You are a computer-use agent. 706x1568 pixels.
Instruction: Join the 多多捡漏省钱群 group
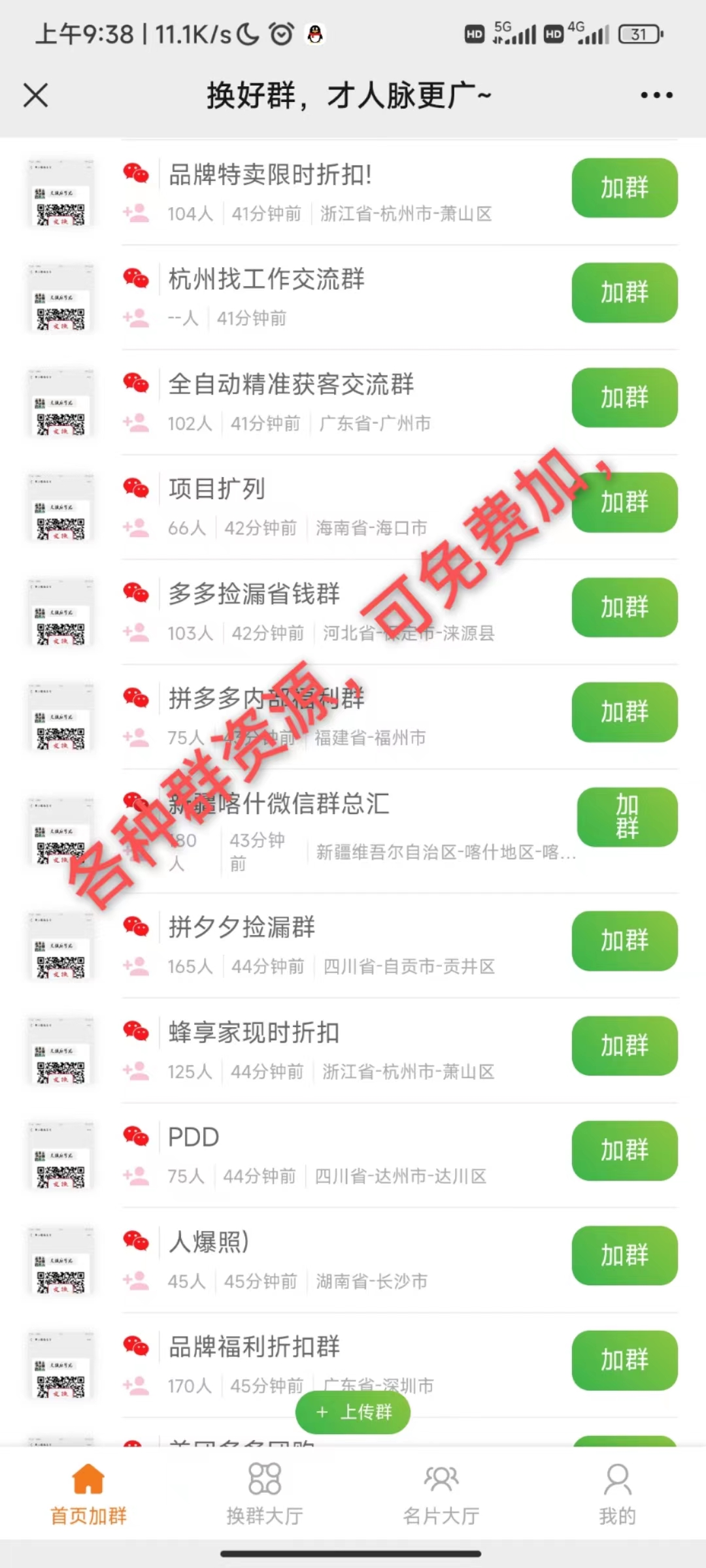624,607
